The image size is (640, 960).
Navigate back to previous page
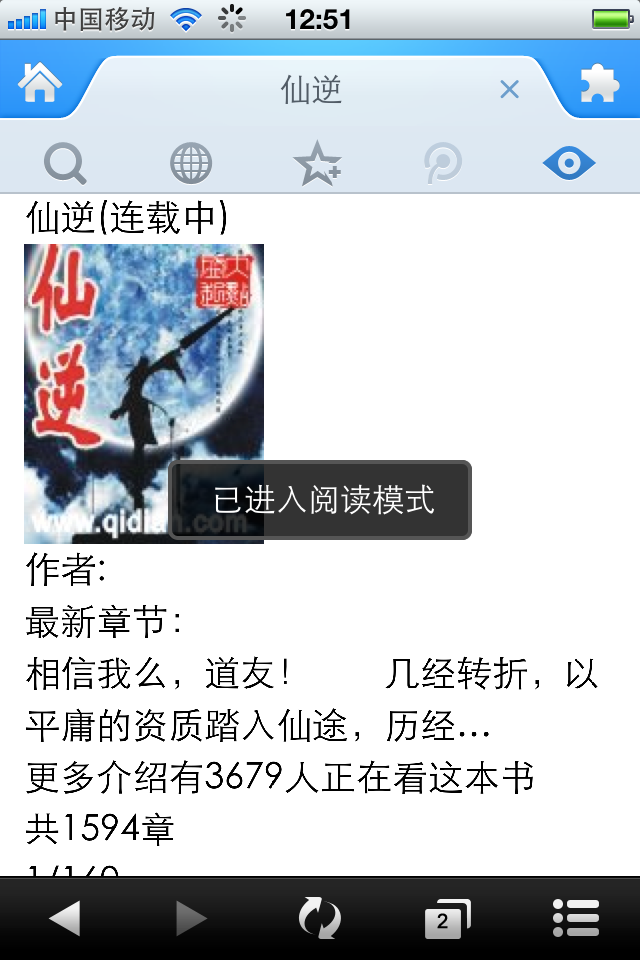[x=64, y=918]
